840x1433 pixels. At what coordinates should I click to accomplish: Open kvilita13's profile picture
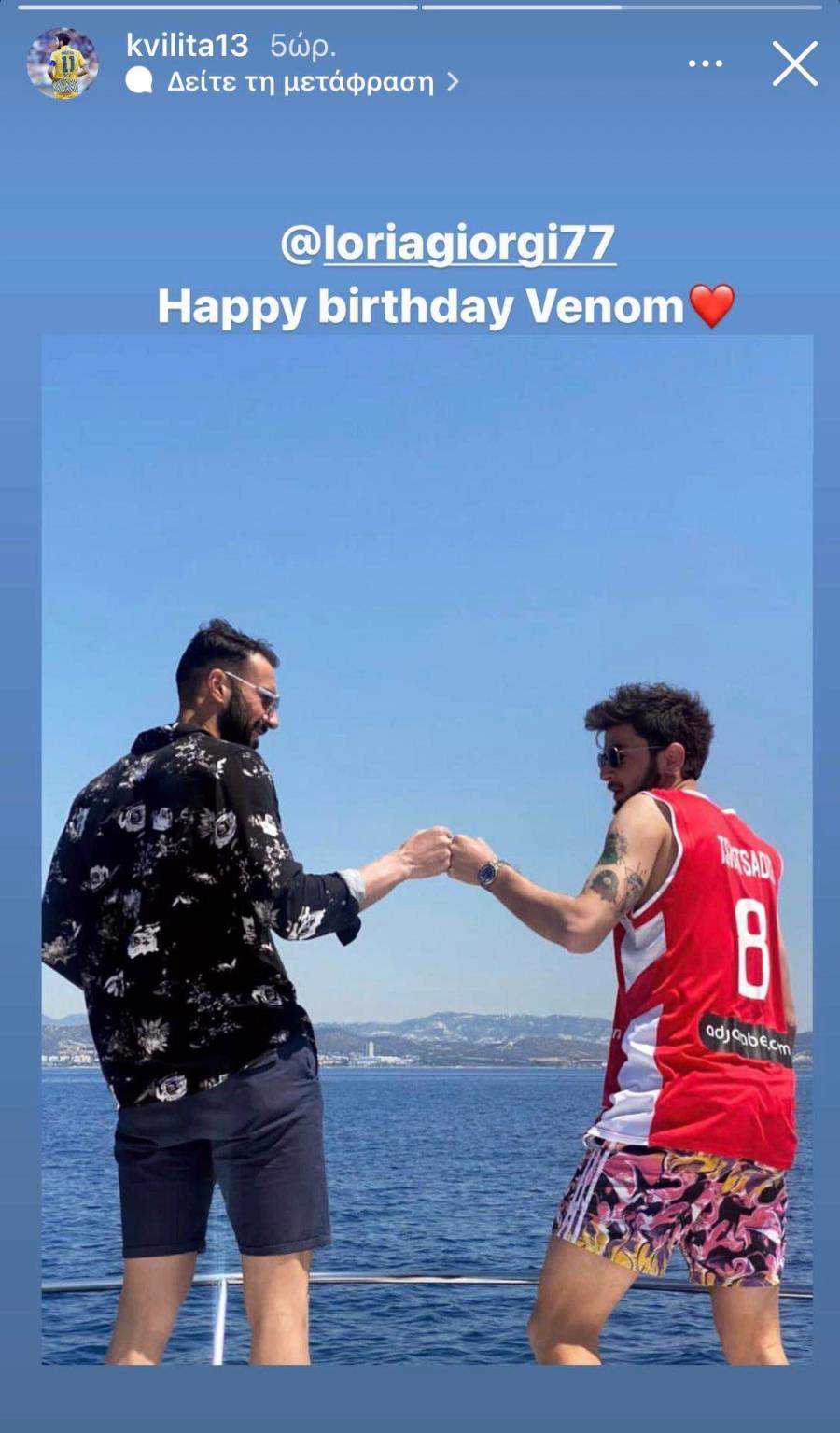[63, 63]
